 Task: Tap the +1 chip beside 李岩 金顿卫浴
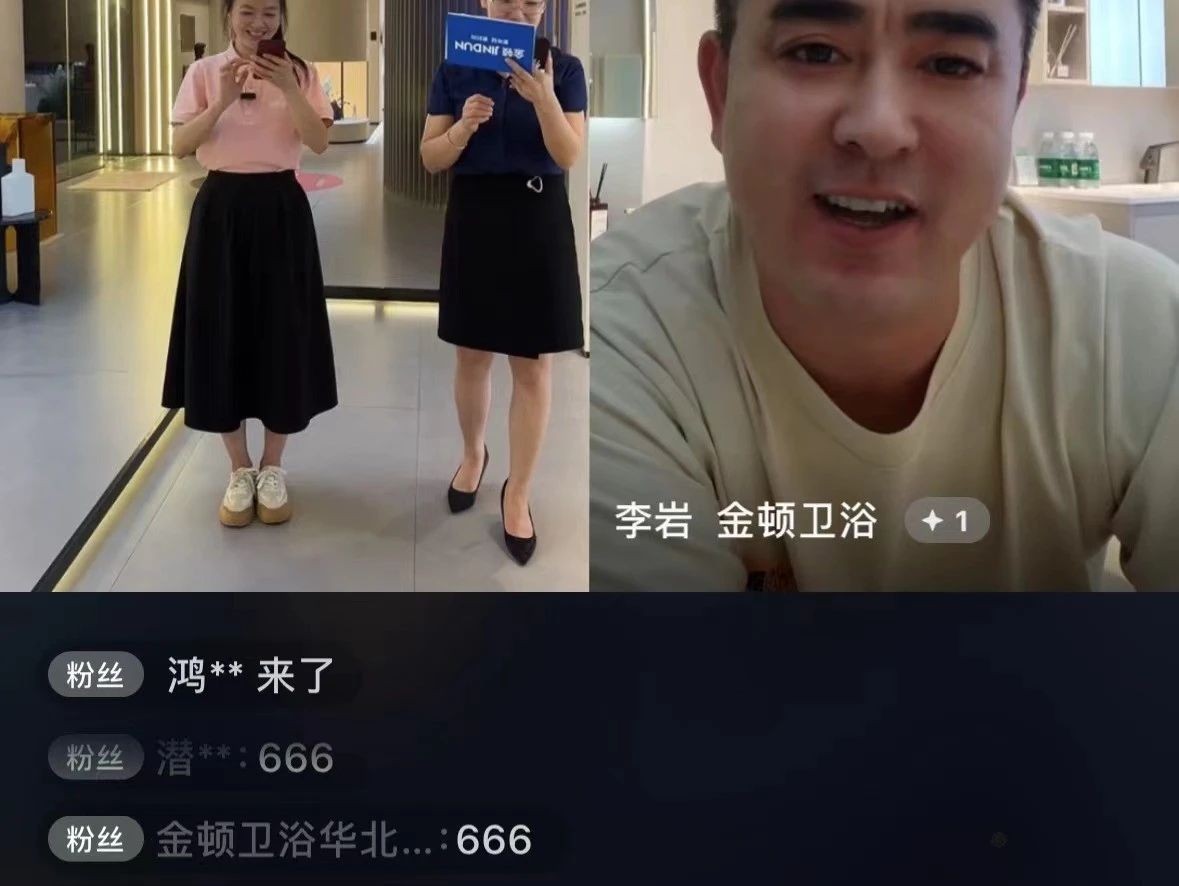click(x=946, y=521)
